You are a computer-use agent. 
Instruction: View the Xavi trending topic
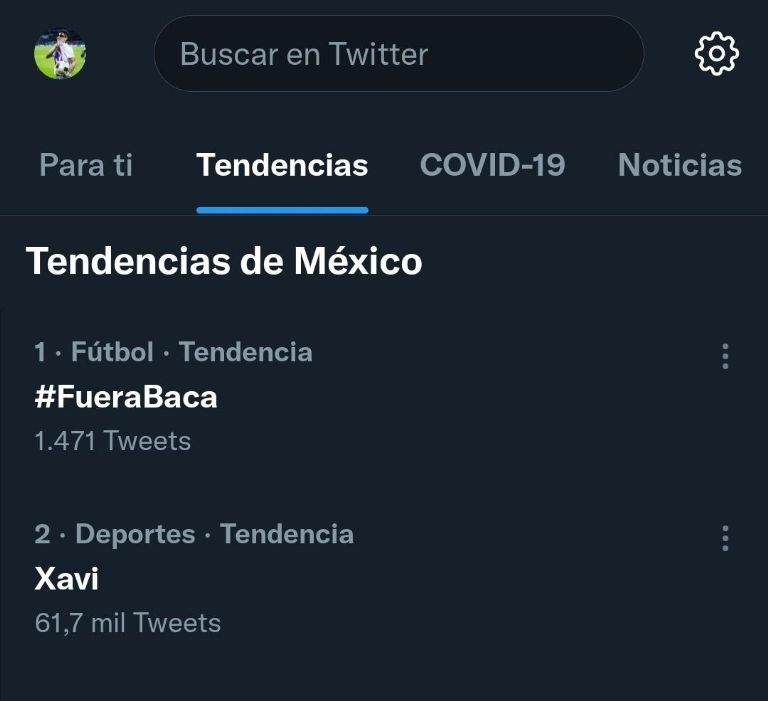point(67,578)
